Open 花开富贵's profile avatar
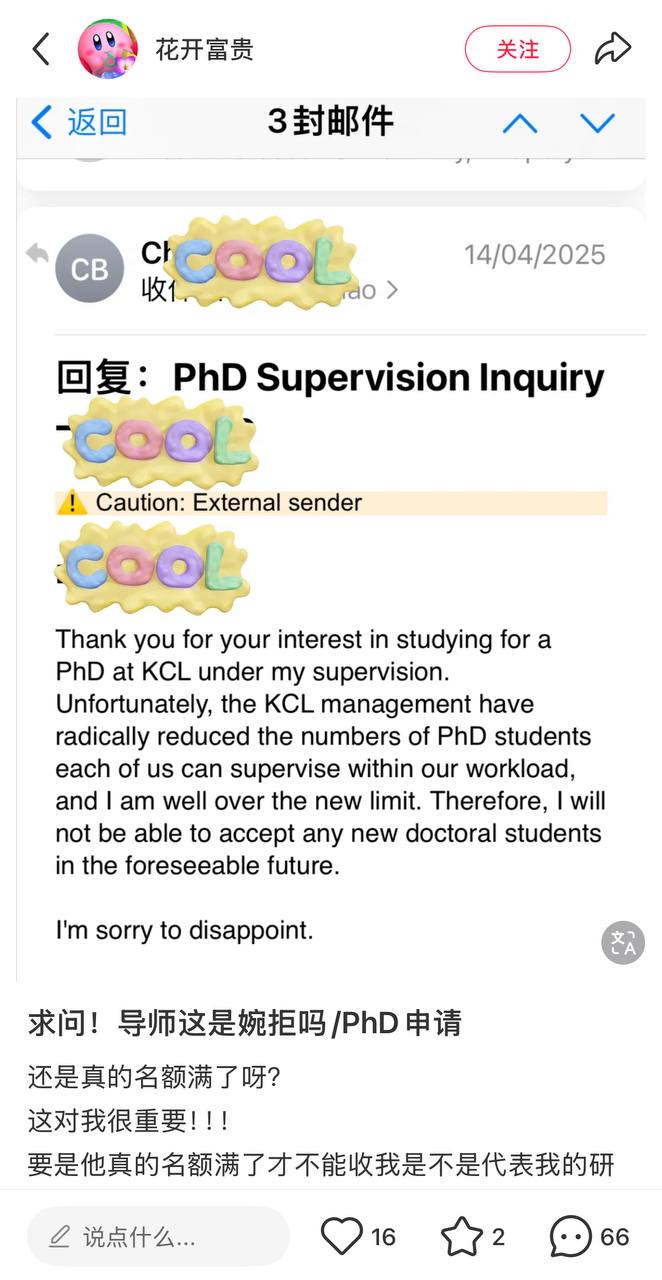 click(108, 49)
